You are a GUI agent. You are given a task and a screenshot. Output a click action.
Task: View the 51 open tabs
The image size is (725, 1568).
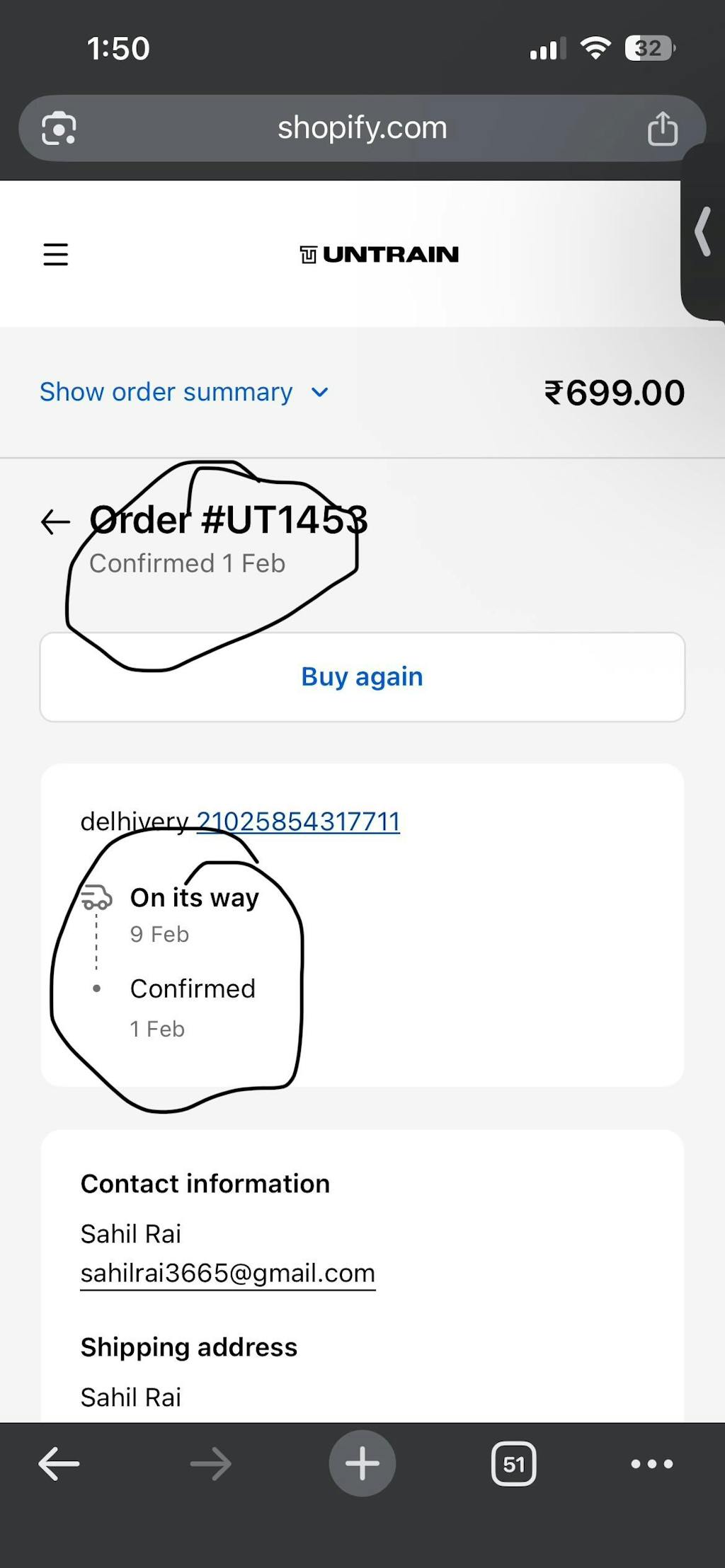[x=513, y=1464]
